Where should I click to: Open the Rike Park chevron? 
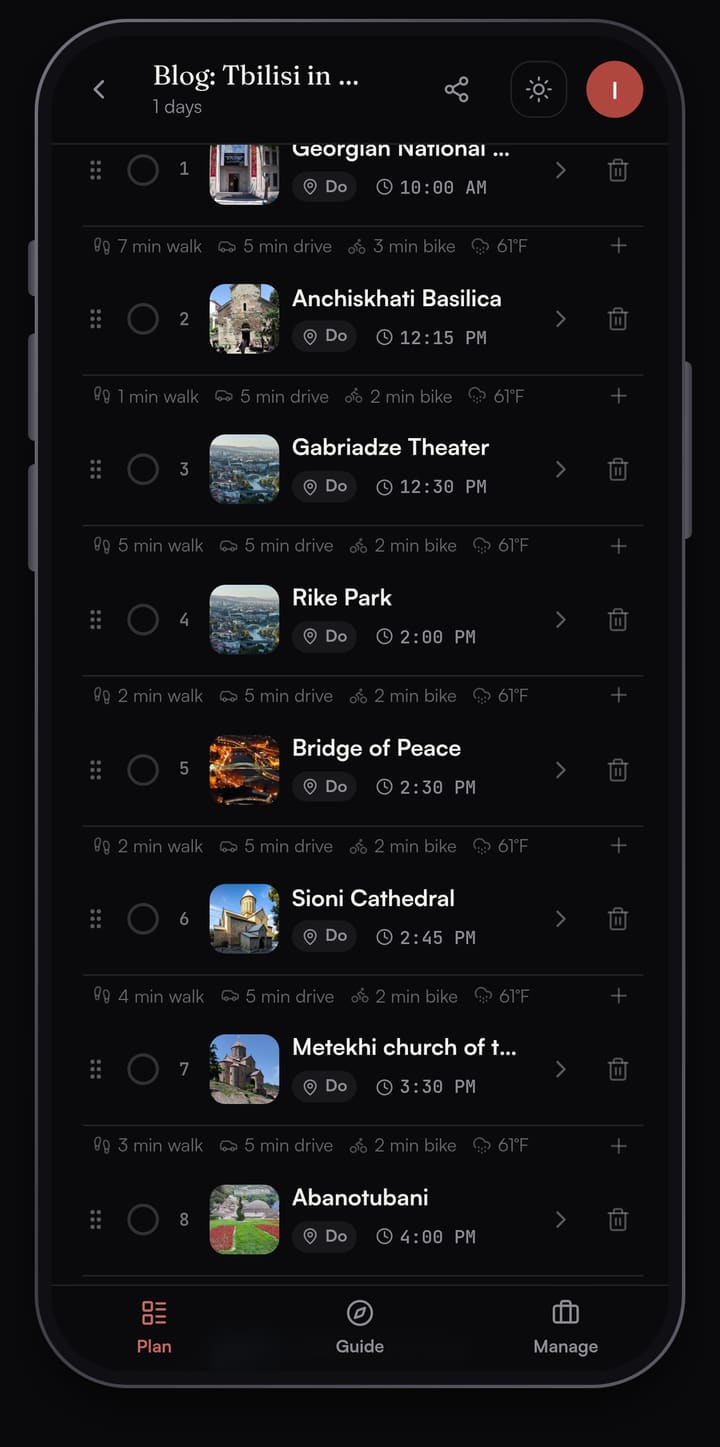point(560,620)
